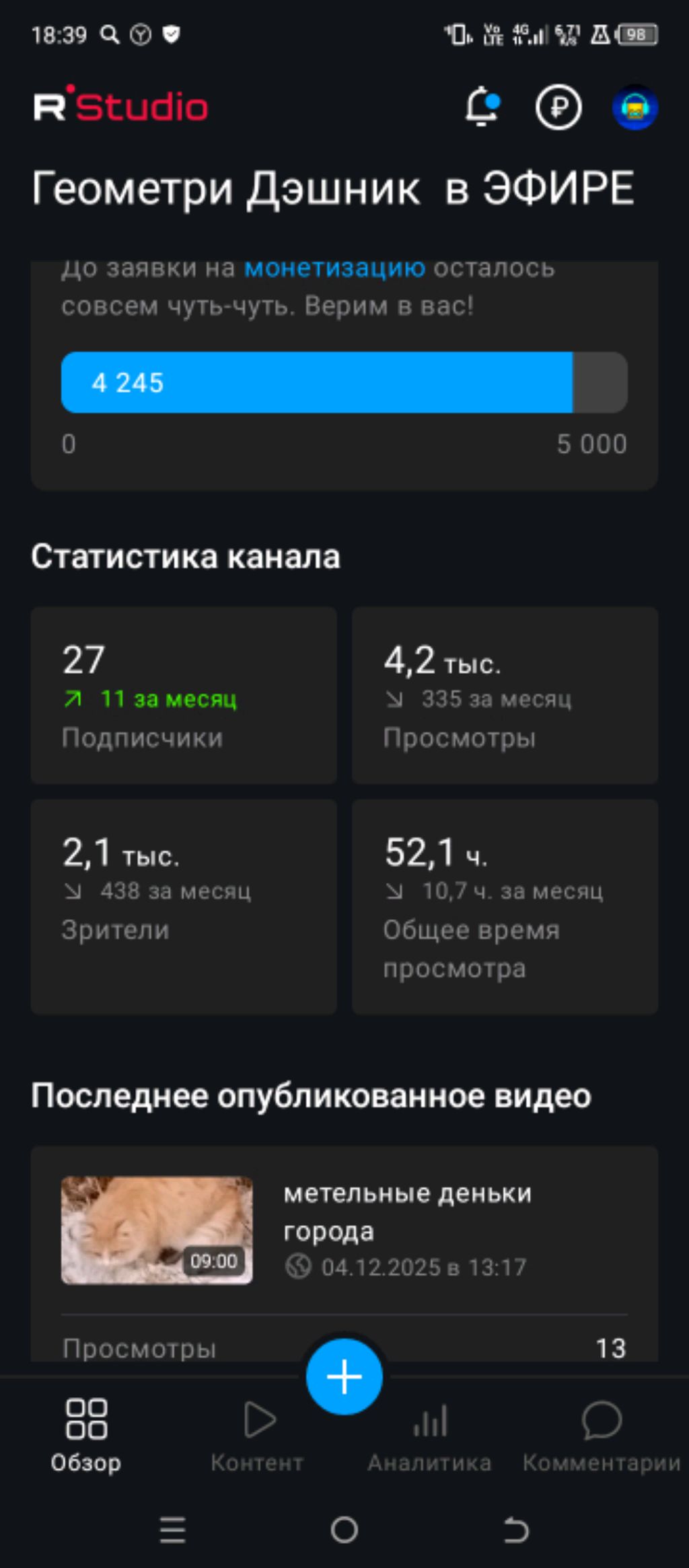Switch to the Аналитика tab

429,1435
